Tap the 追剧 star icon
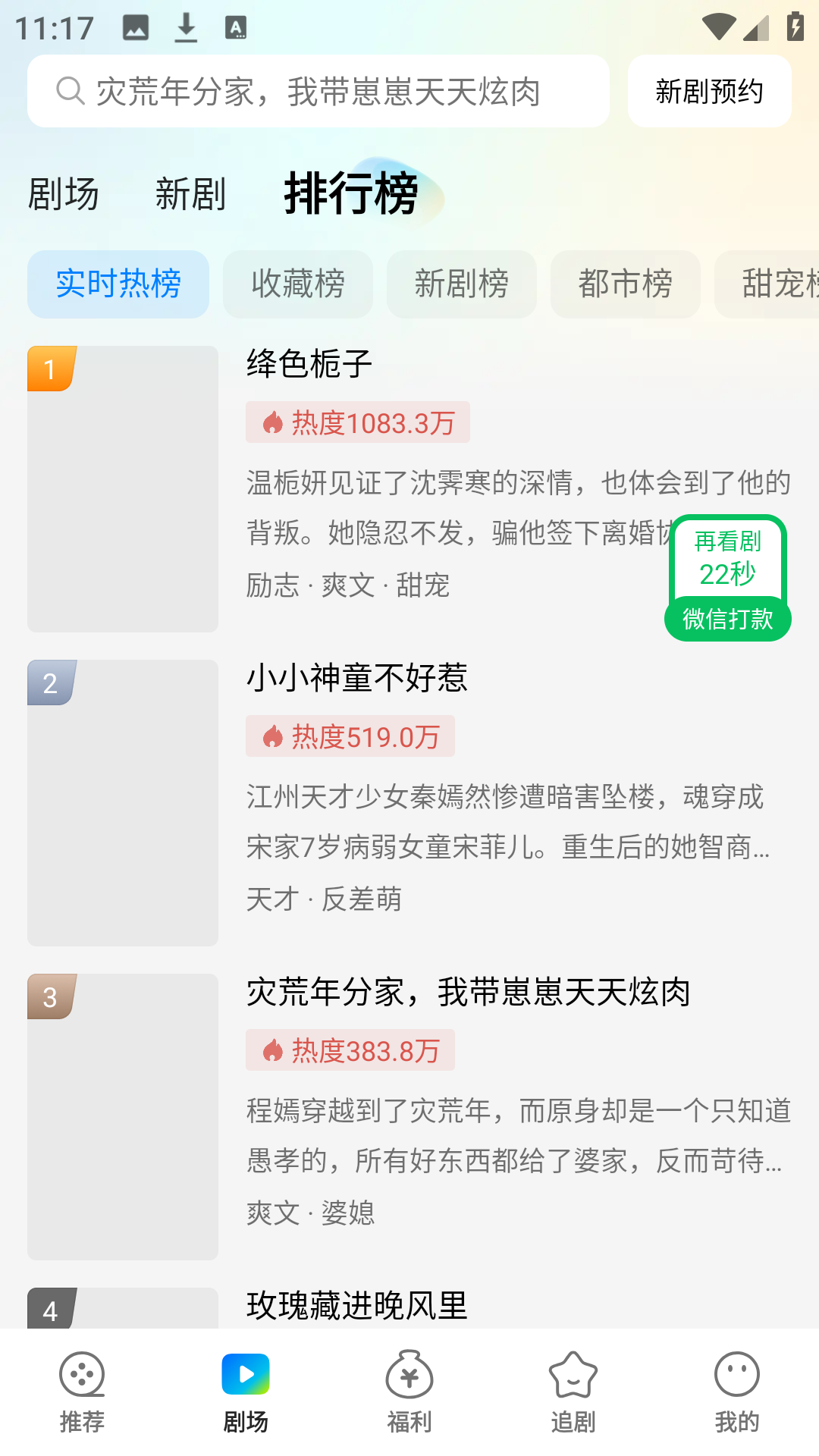The image size is (819, 1456). [x=573, y=1384]
